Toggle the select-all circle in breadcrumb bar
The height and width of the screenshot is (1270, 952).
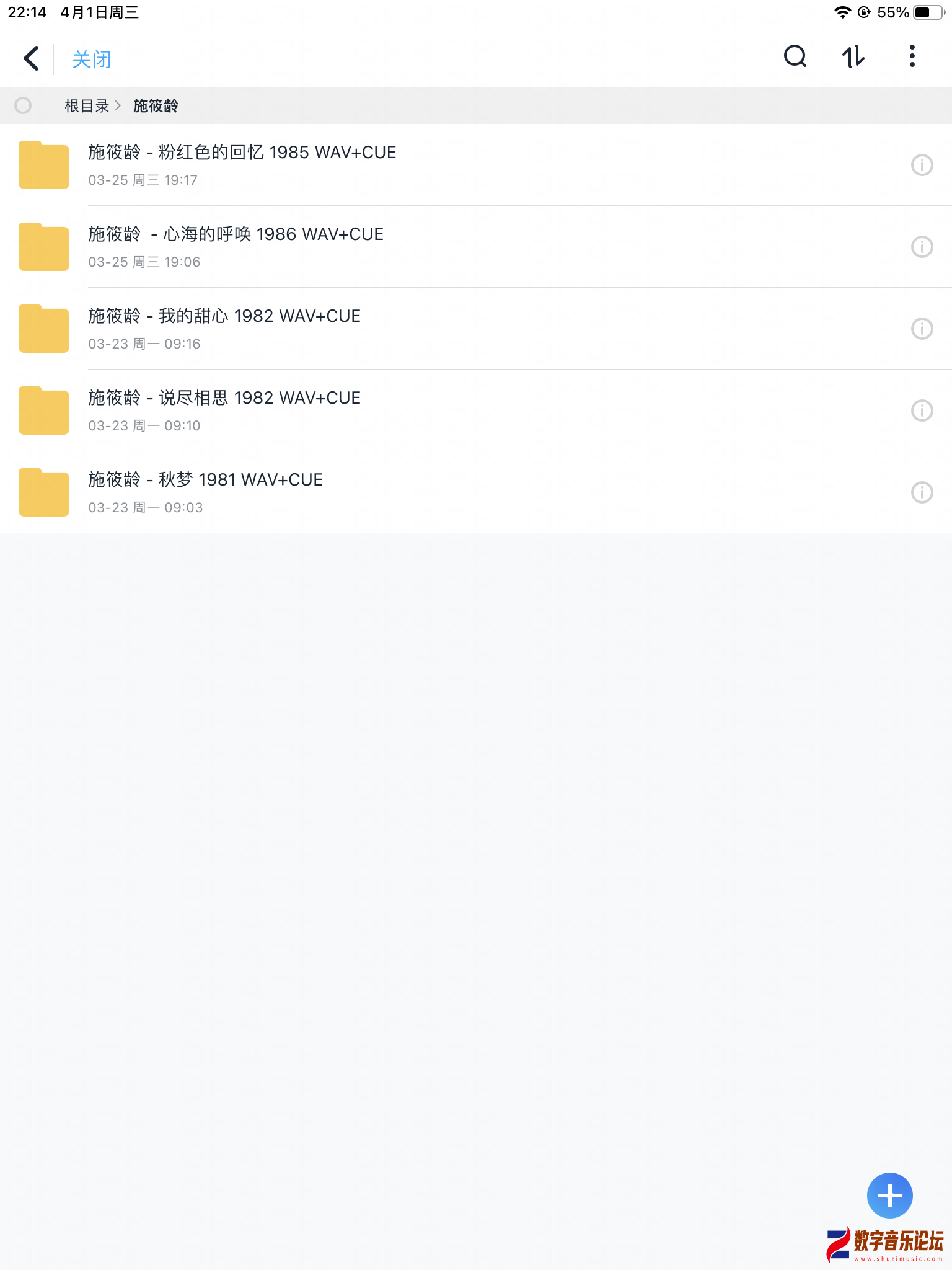24,105
